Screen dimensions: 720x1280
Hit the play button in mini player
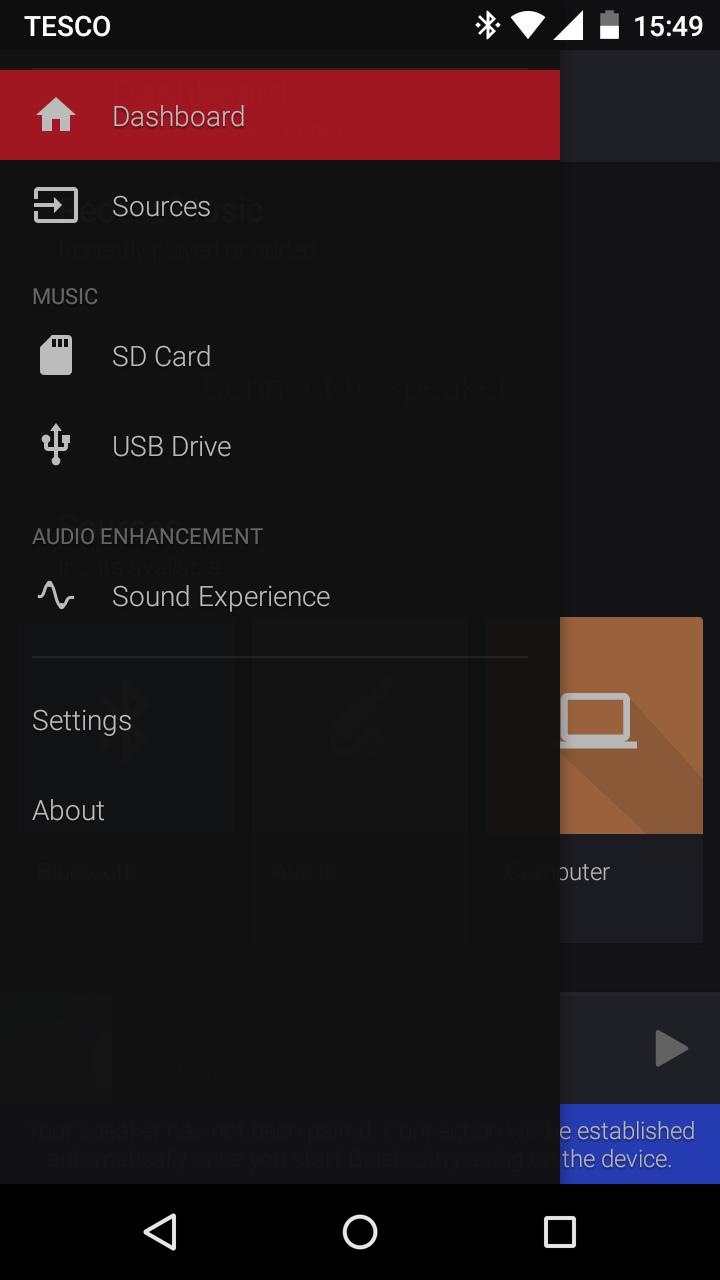(671, 1048)
